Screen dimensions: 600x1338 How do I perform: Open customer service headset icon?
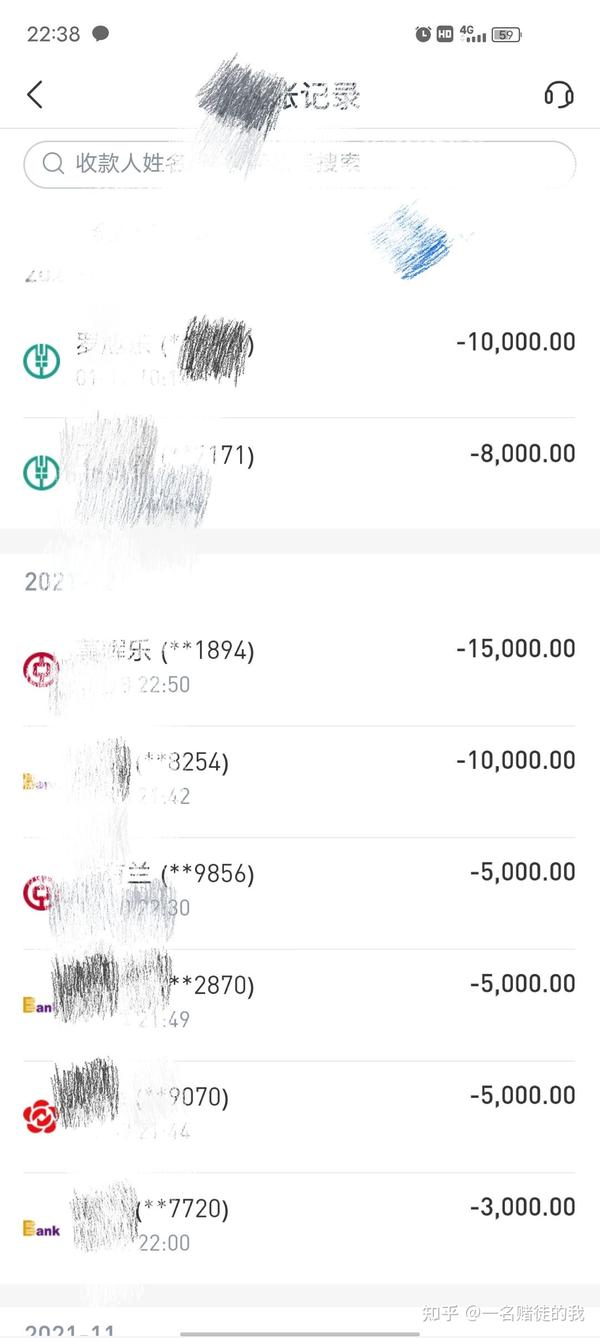pos(559,95)
